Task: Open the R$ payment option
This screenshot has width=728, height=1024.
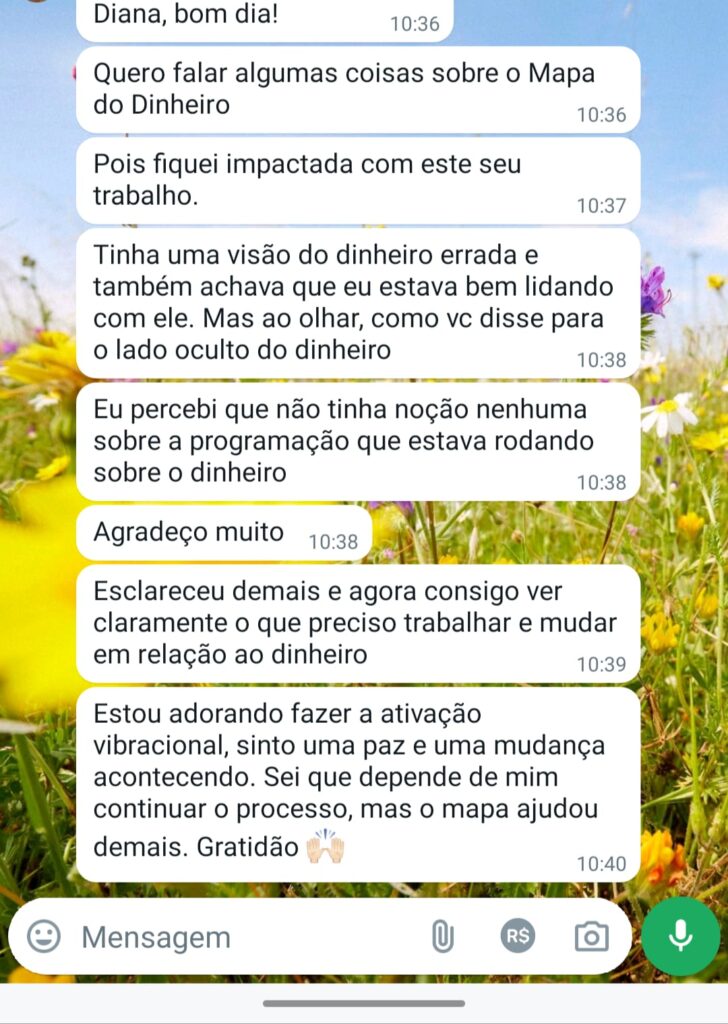Action: tap(518, 936)
